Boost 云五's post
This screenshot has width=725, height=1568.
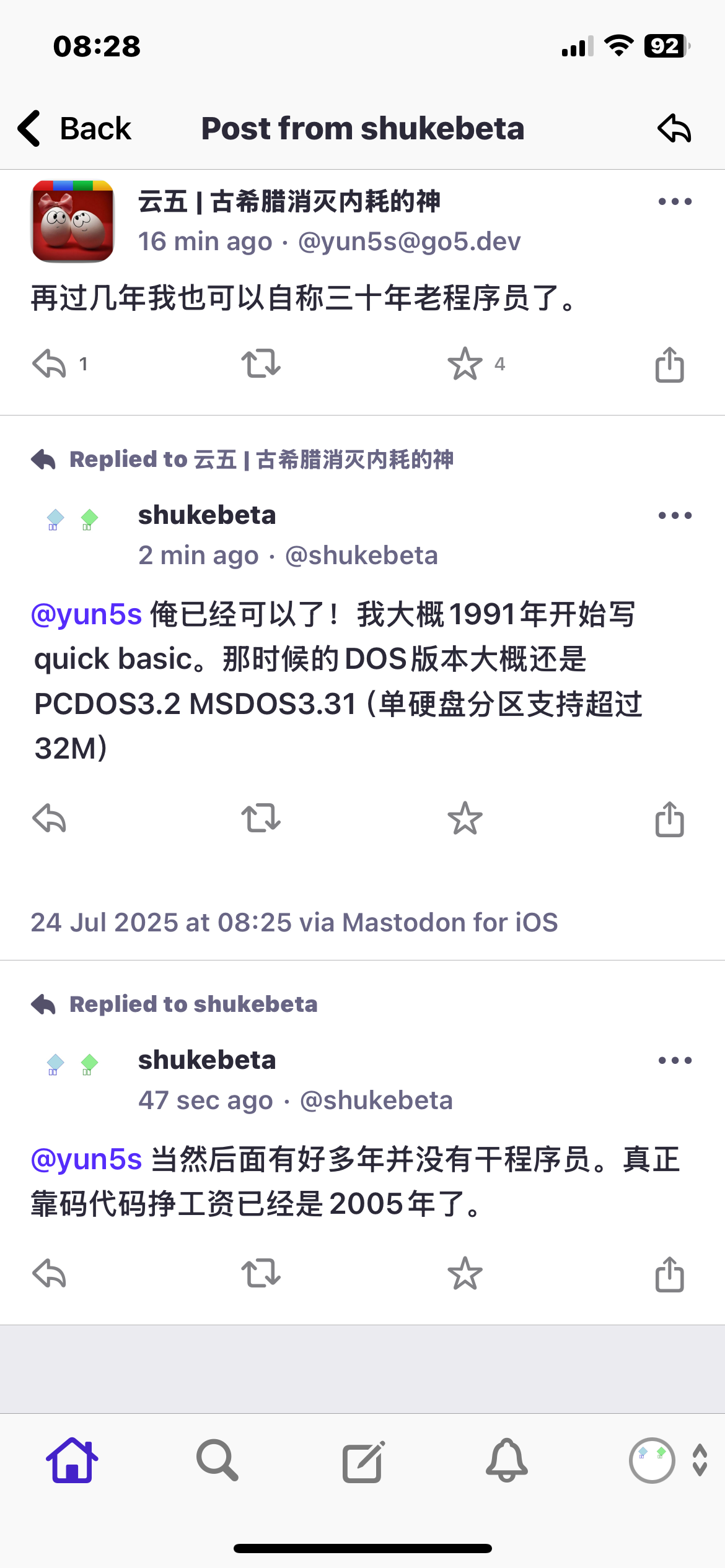tap(261, 364)
